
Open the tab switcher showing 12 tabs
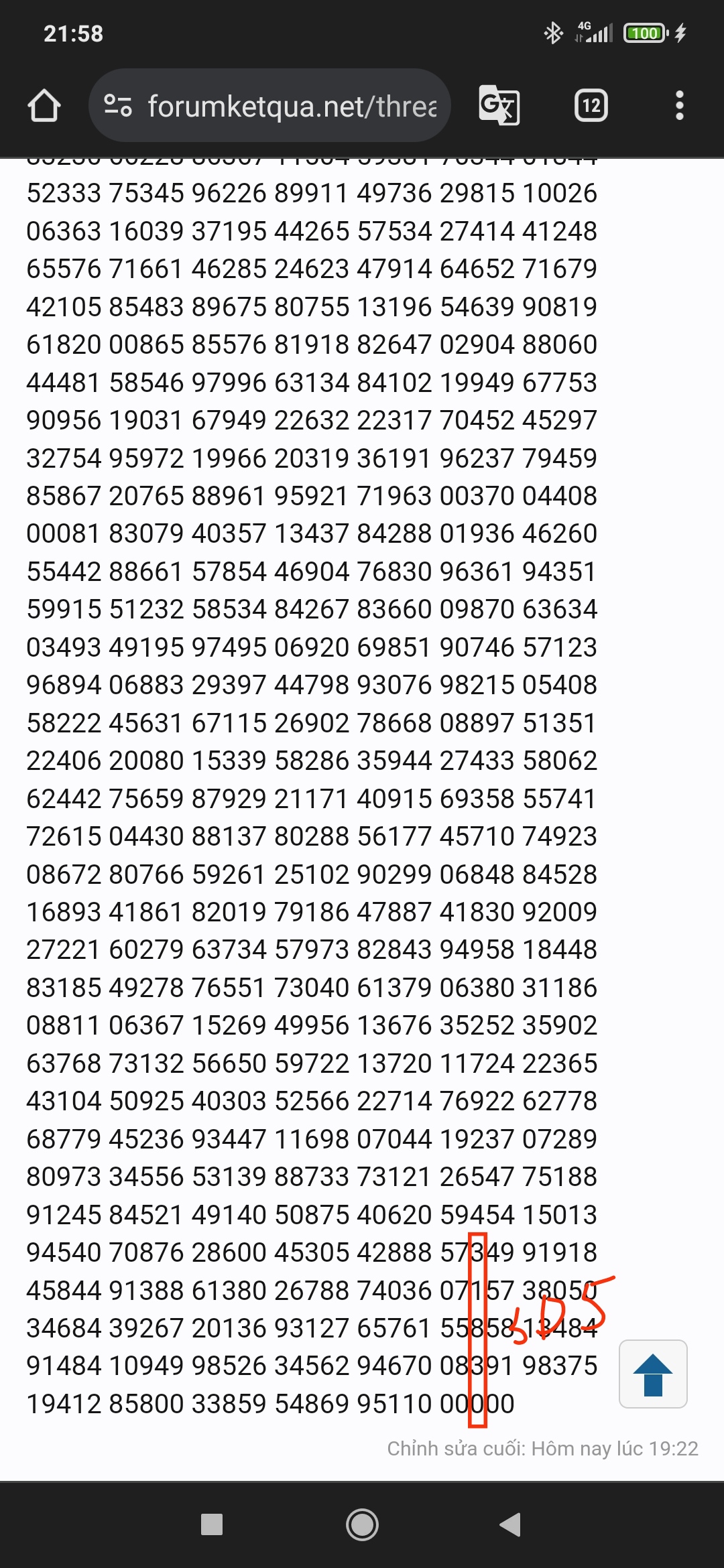coord(591,105)
